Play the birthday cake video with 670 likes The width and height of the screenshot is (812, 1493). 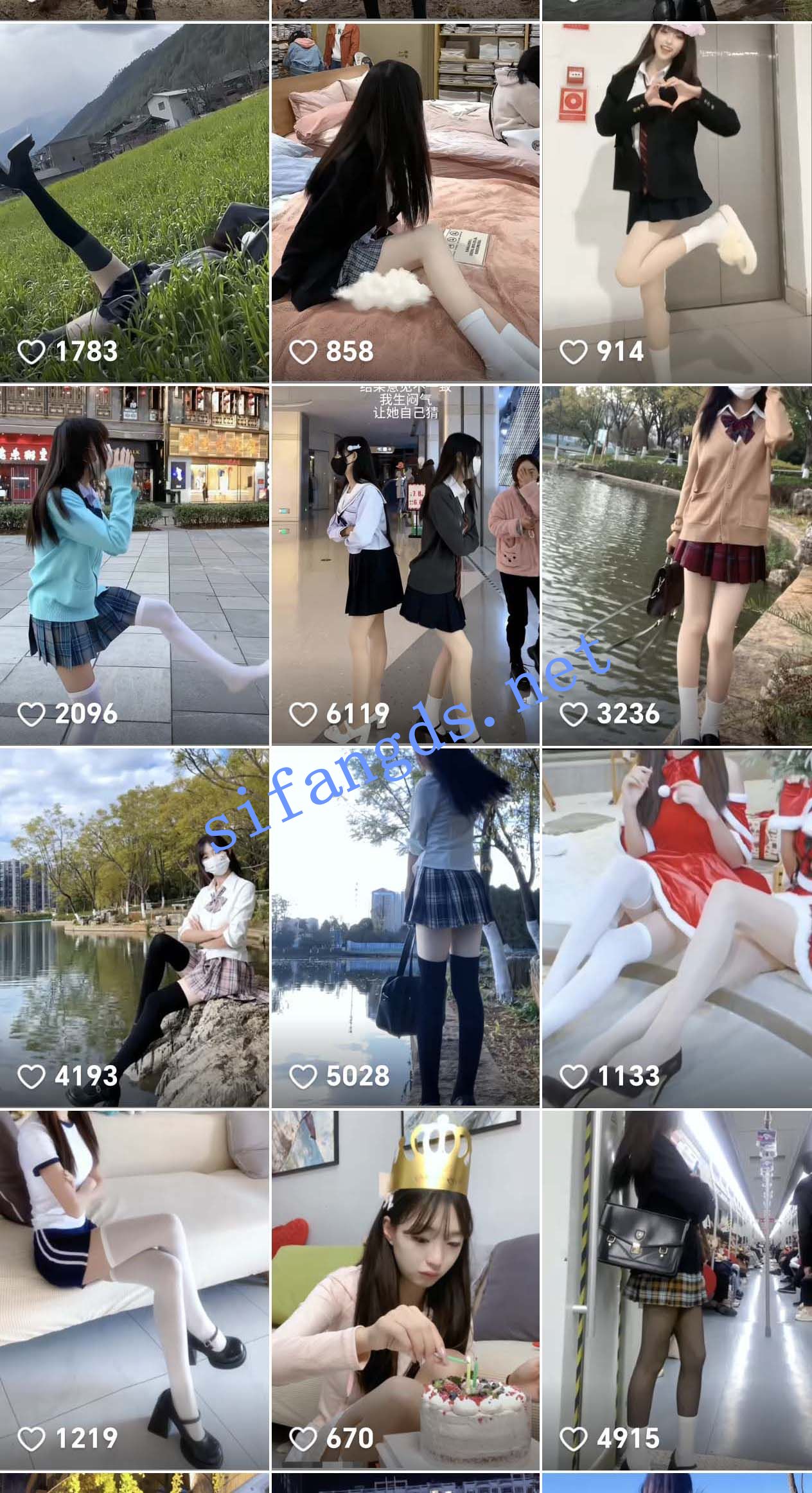(405, 1289)
